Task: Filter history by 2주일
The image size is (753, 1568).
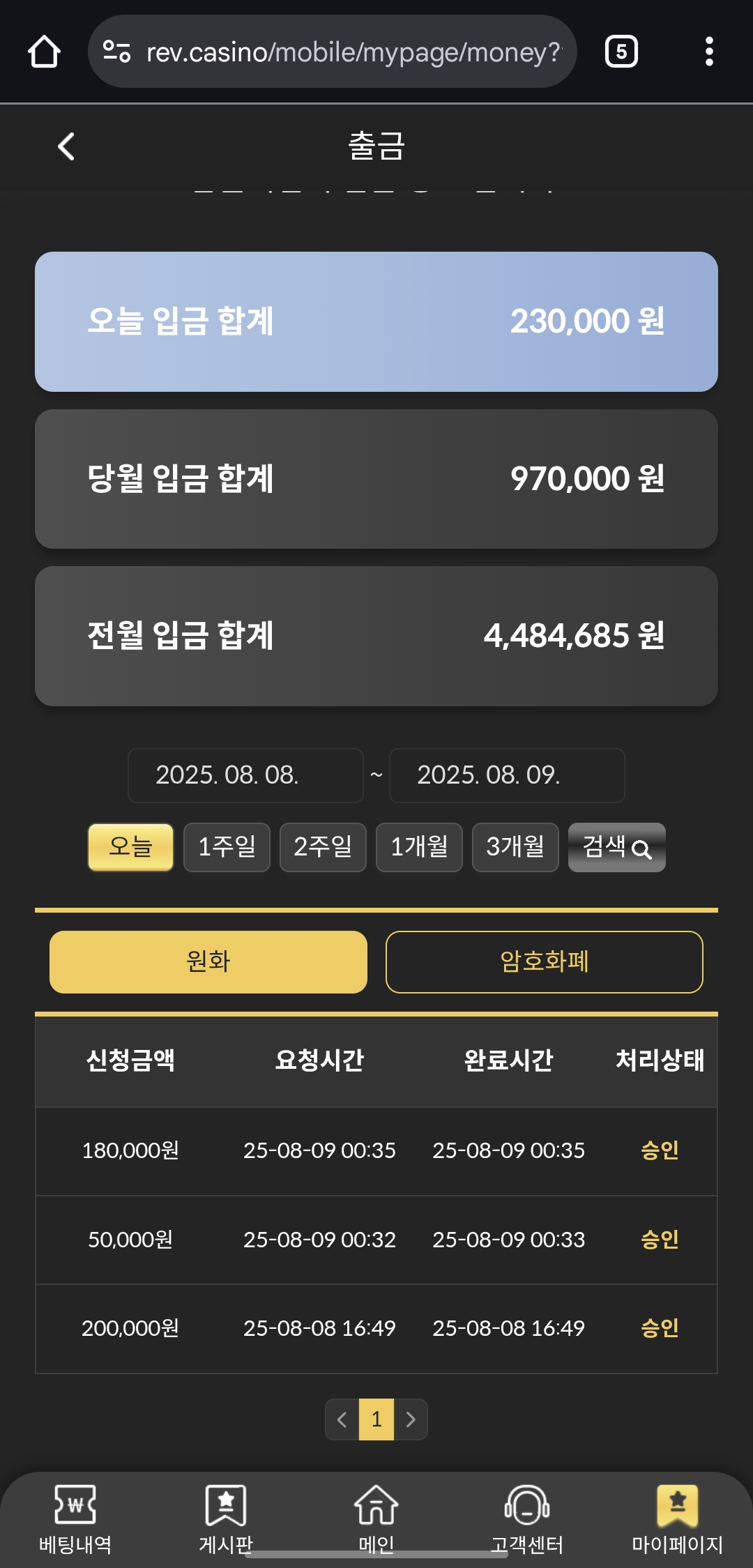Action: (323, 847)
